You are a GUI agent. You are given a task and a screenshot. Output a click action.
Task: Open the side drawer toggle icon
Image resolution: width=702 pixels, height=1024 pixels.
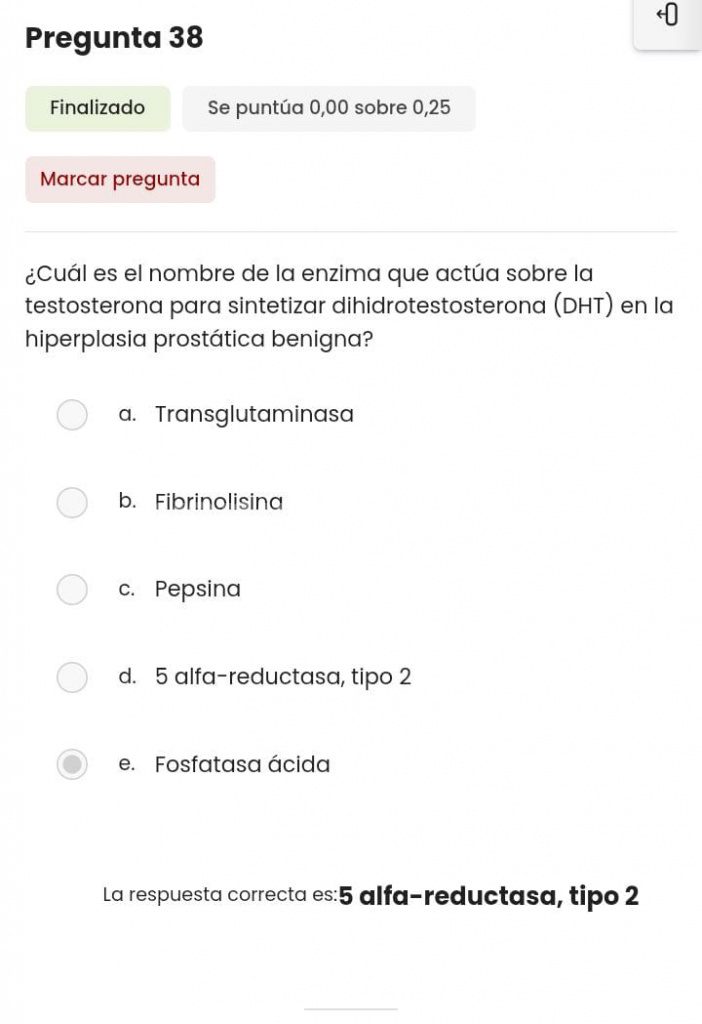668,17
